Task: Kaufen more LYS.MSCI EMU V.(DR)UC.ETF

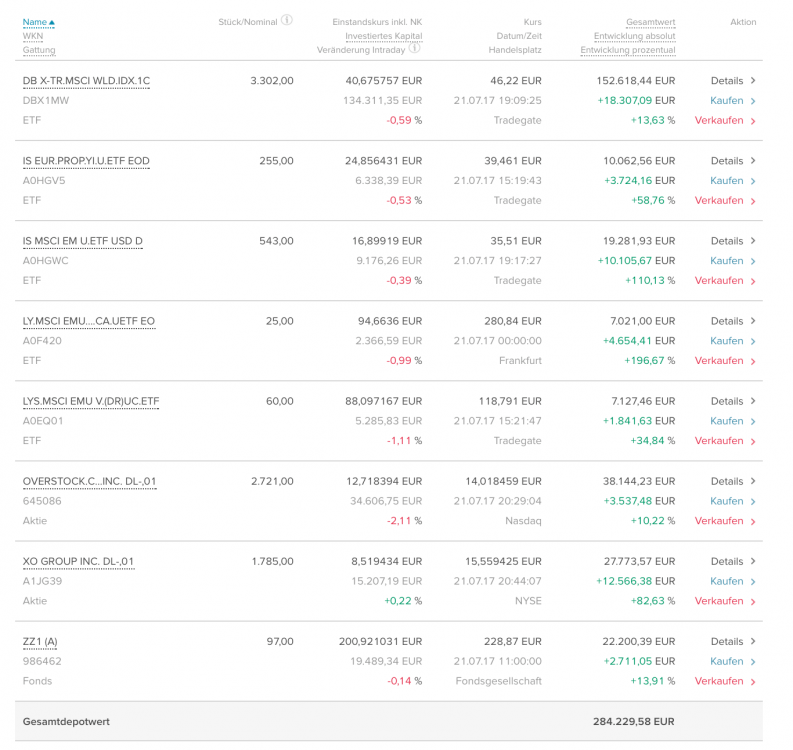Action: (732, 421)
